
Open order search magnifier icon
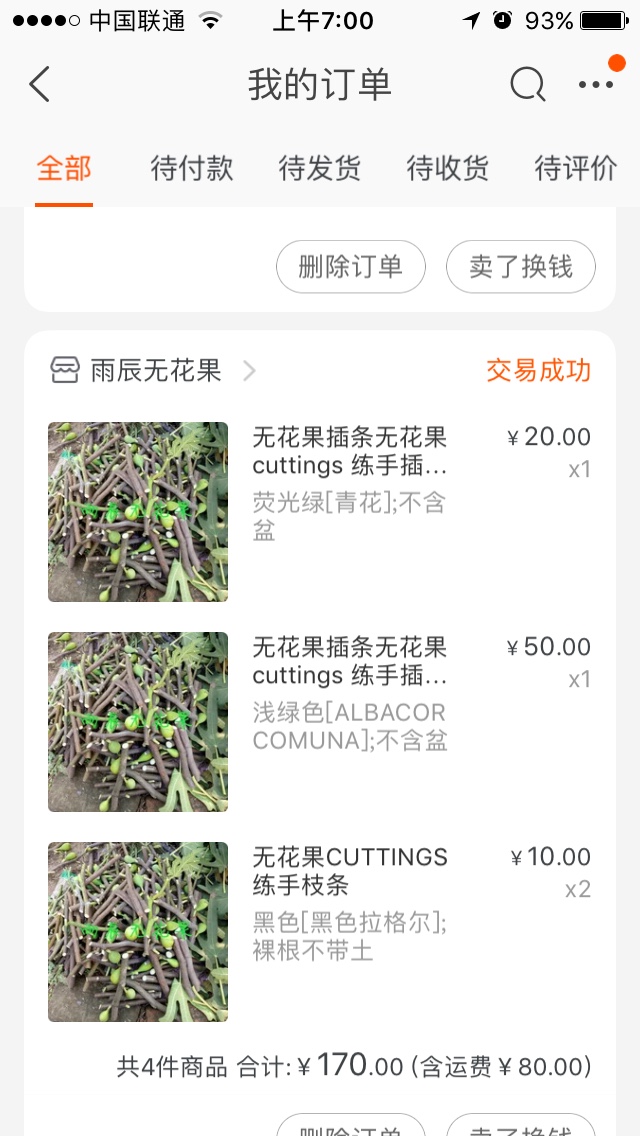pyautogui.click(x=527, y=85)
